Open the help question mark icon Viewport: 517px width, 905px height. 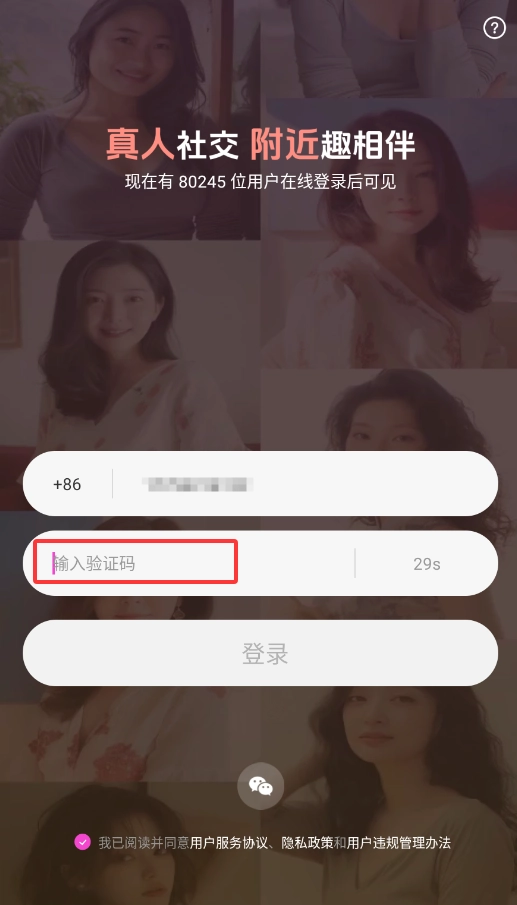coord(494,28)
